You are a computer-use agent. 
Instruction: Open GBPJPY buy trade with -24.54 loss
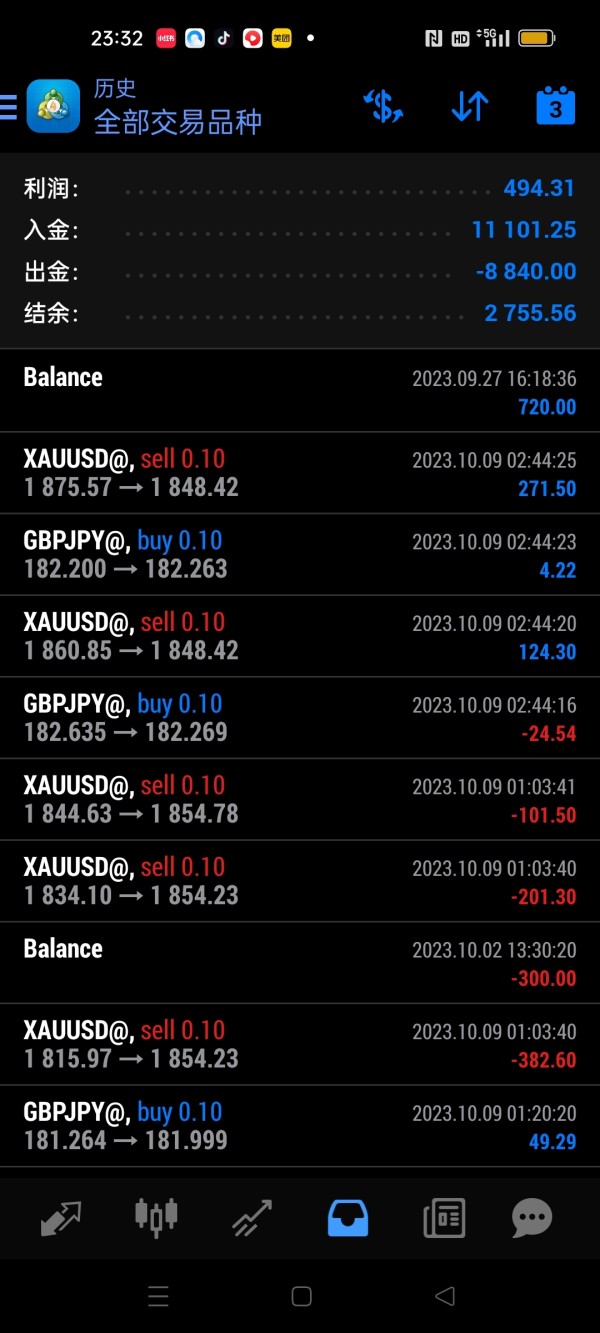[x=300, y=718]
